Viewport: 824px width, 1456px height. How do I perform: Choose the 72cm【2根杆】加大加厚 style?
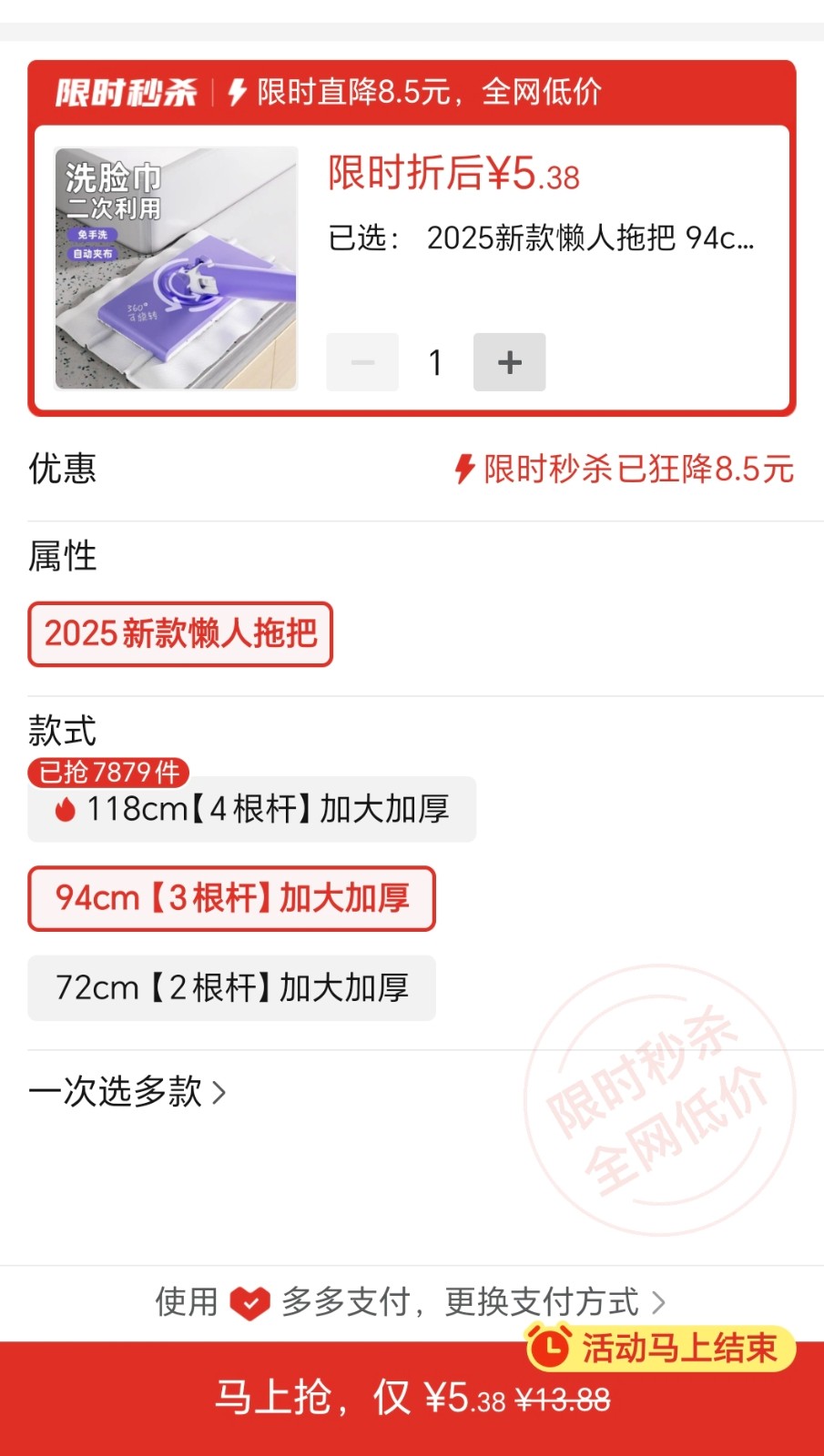click(231, 987)
